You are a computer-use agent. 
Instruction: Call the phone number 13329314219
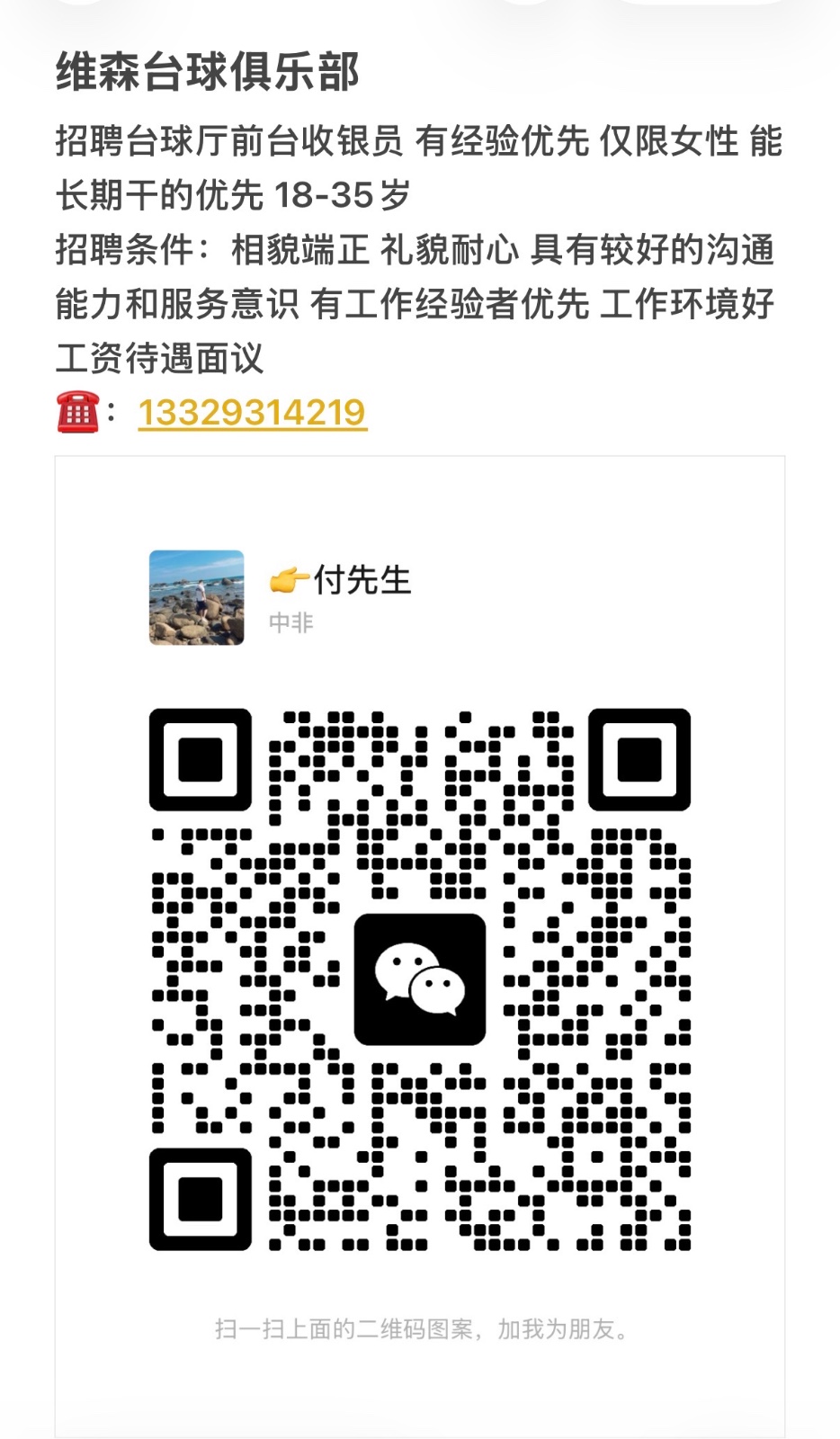click(252, 413)
